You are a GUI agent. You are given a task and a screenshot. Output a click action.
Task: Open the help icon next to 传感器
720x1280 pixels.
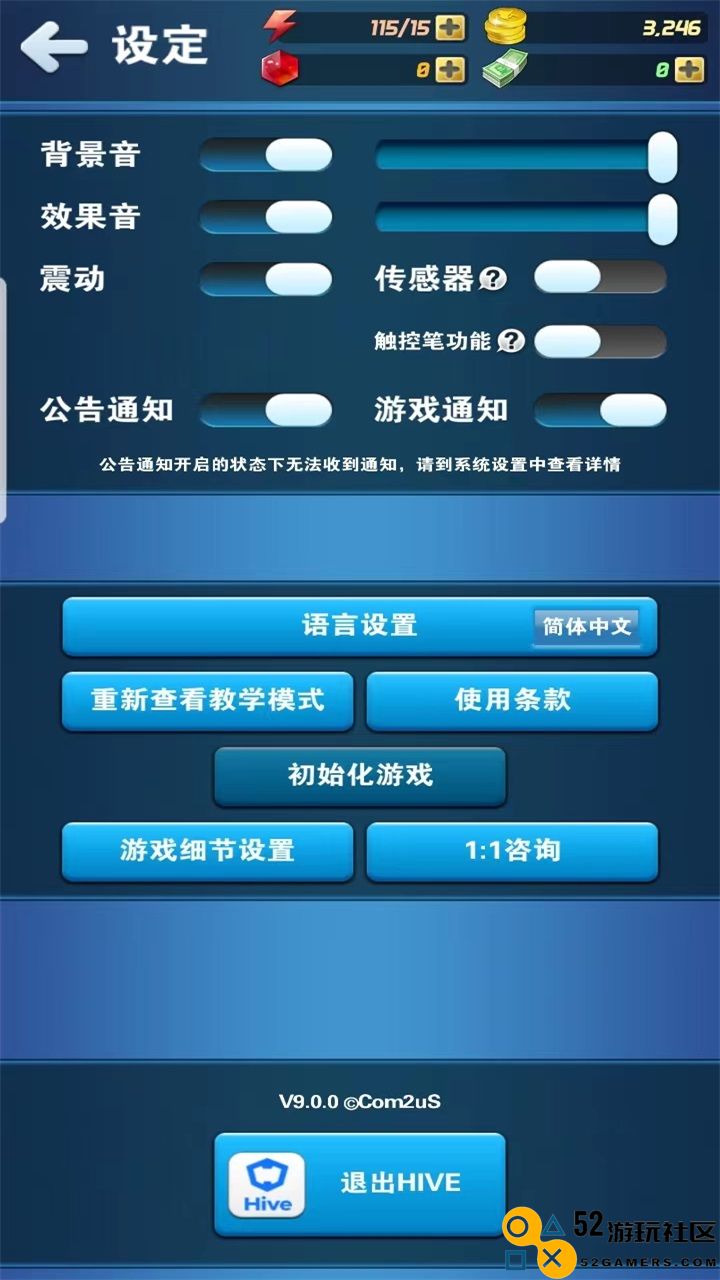493,279
